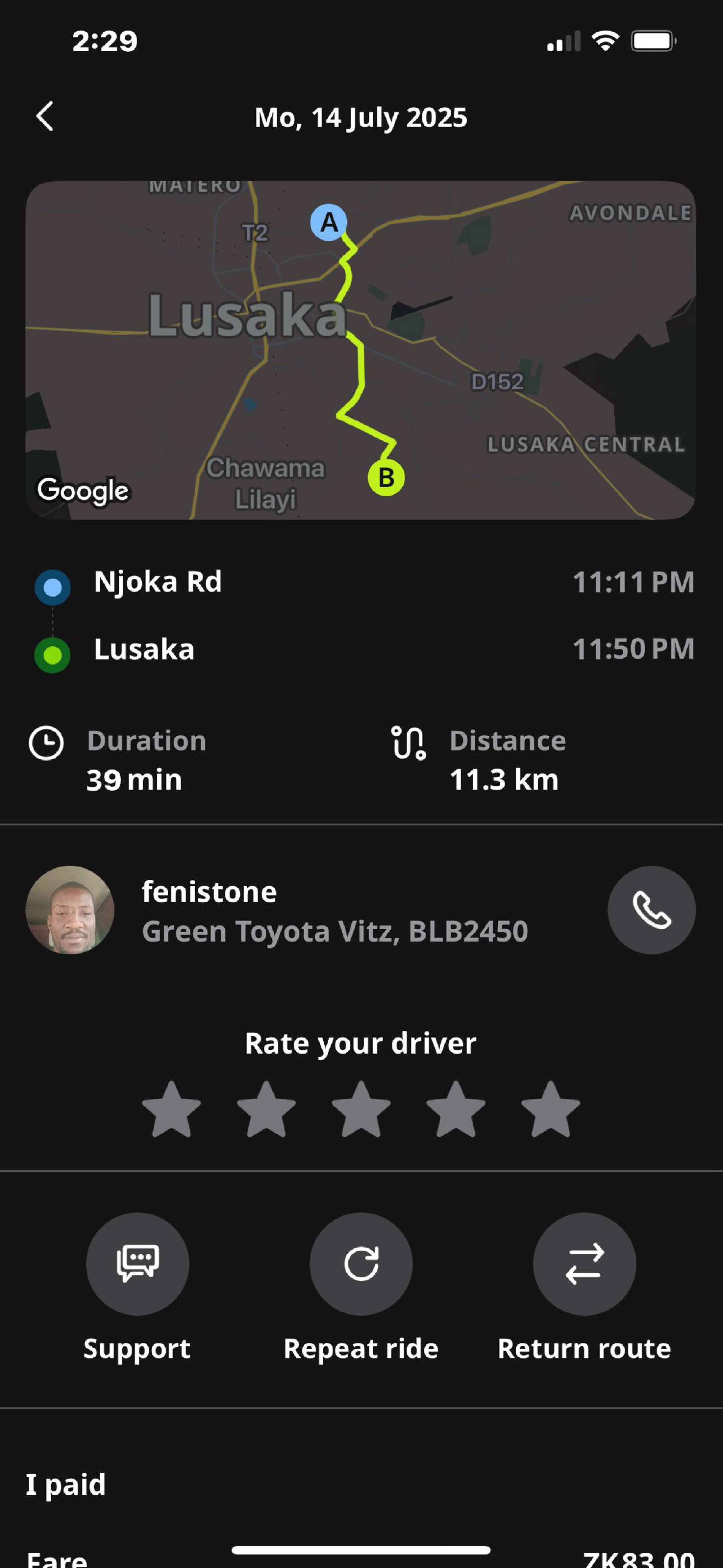The width and height of the screenshot is (723, 1568).
Task: Open the ride route map
Action: (x=360, y=350)
